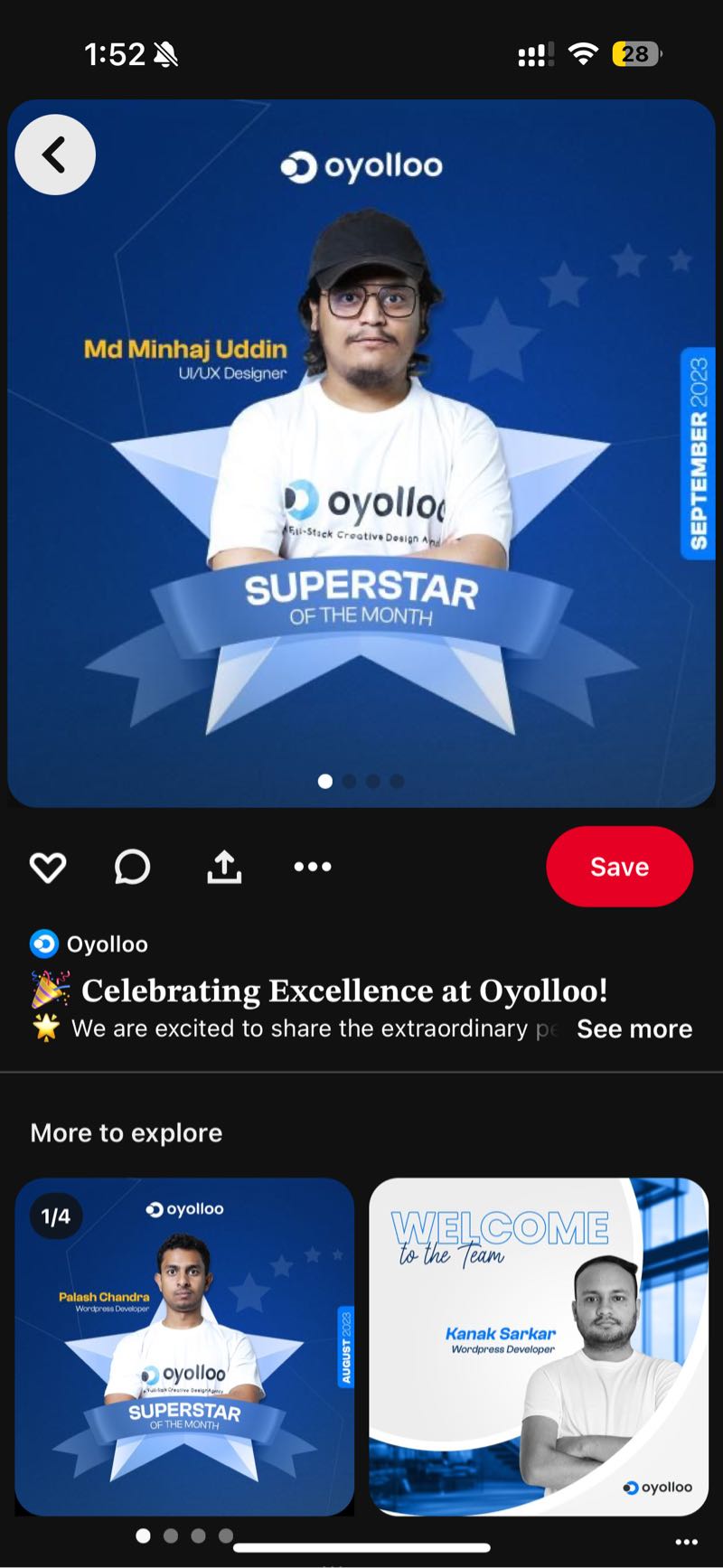View the Md Minhaj Uddin image fullscreen
This screenshot has width=723, height=1568.
point(361,452)
